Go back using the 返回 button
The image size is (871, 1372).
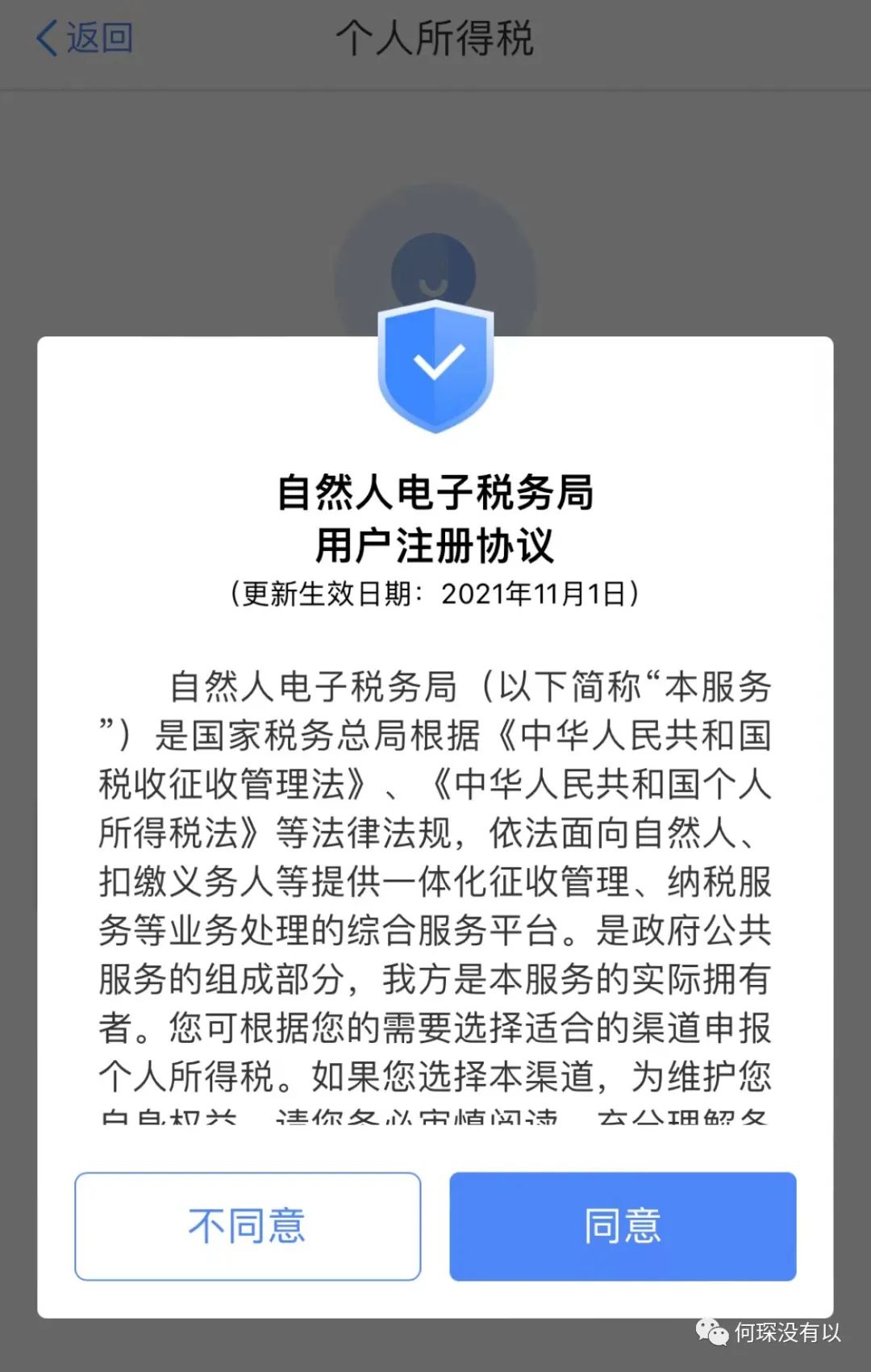point(85,38)
